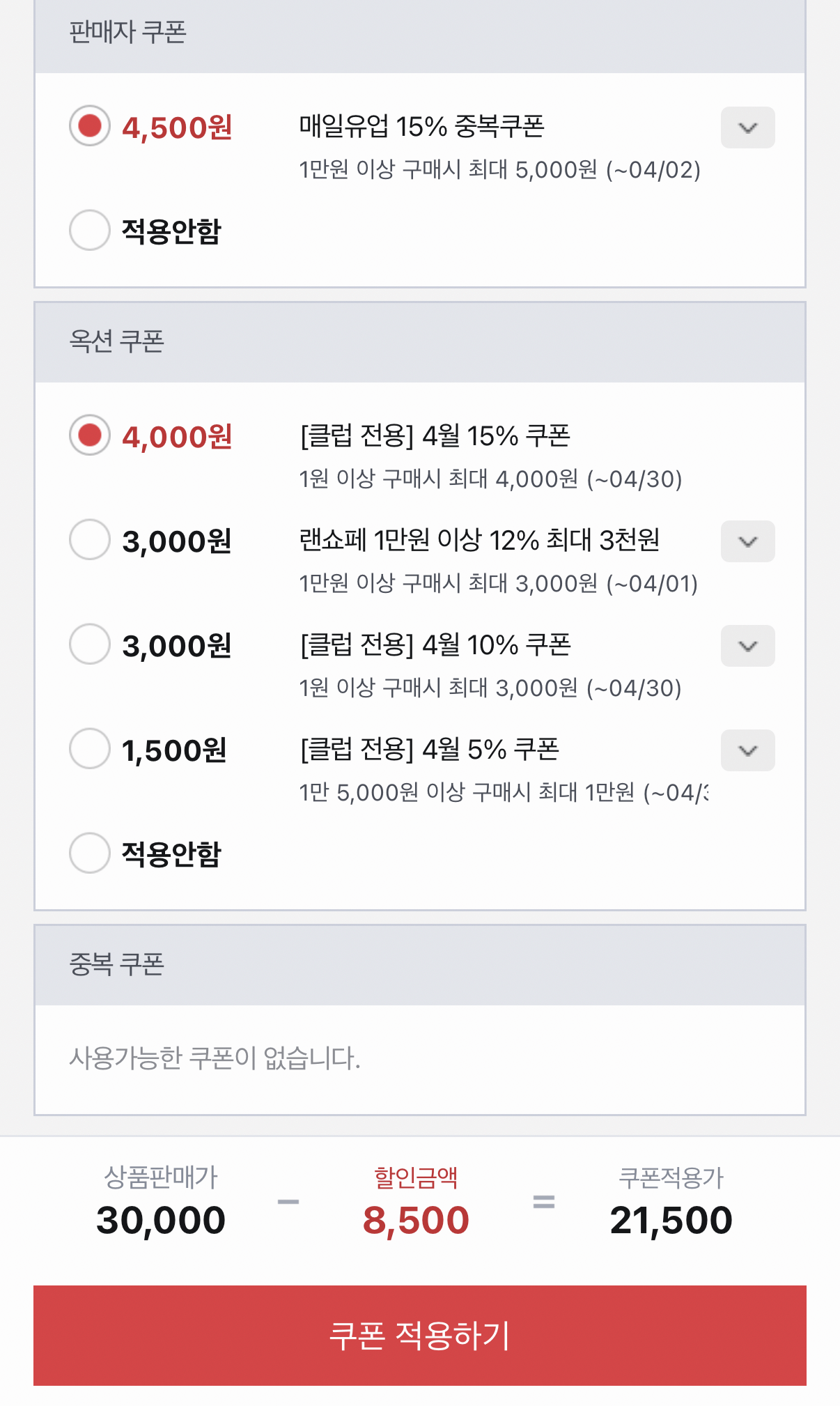Select the 4,000원 [클럽 전용] 4월 15% 쿠폰
Image resolution: width=840 pixels, height=1406 pixels.
(88, 436)
